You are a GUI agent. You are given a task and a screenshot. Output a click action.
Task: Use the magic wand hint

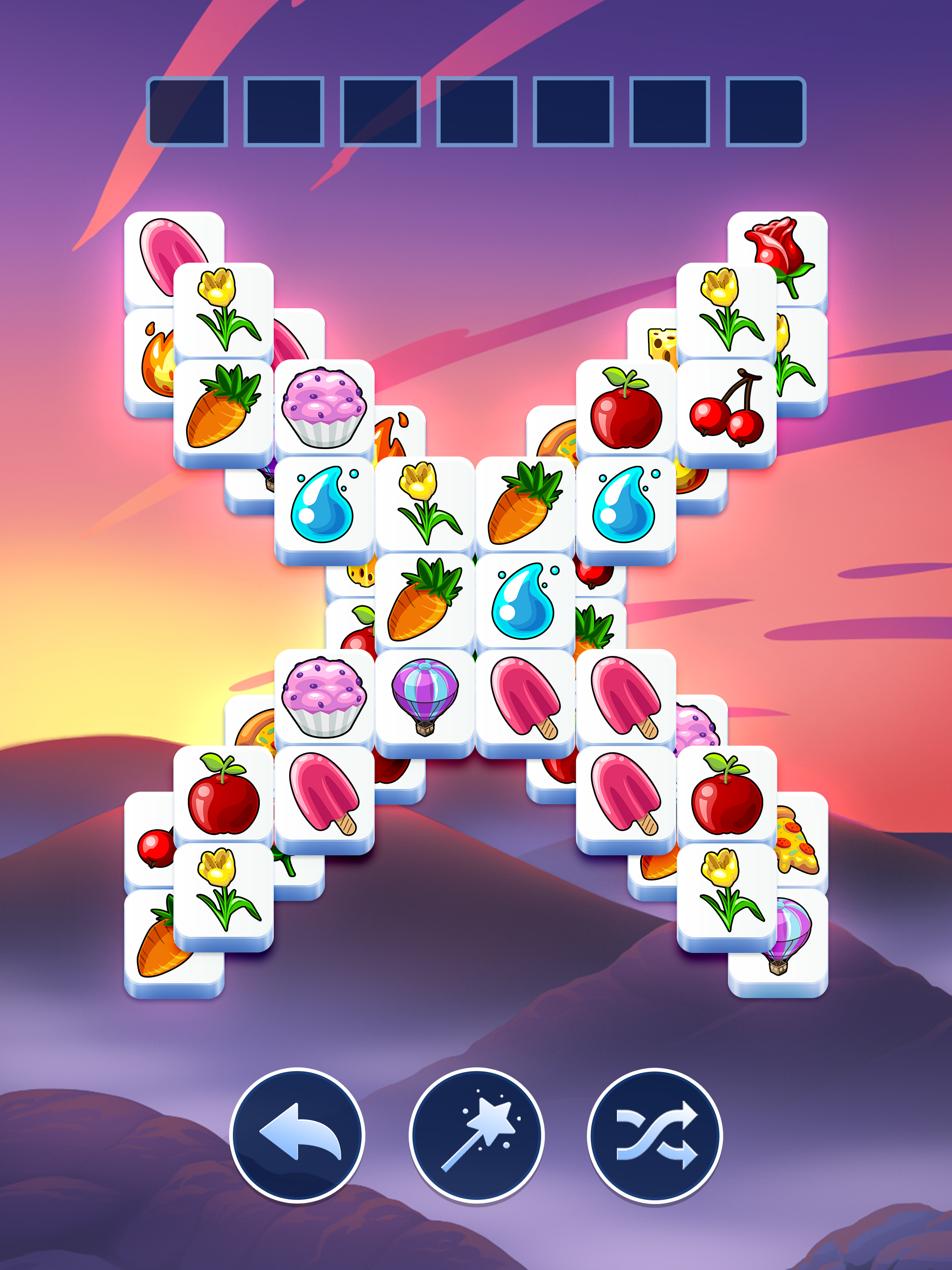click(476, 1135)
